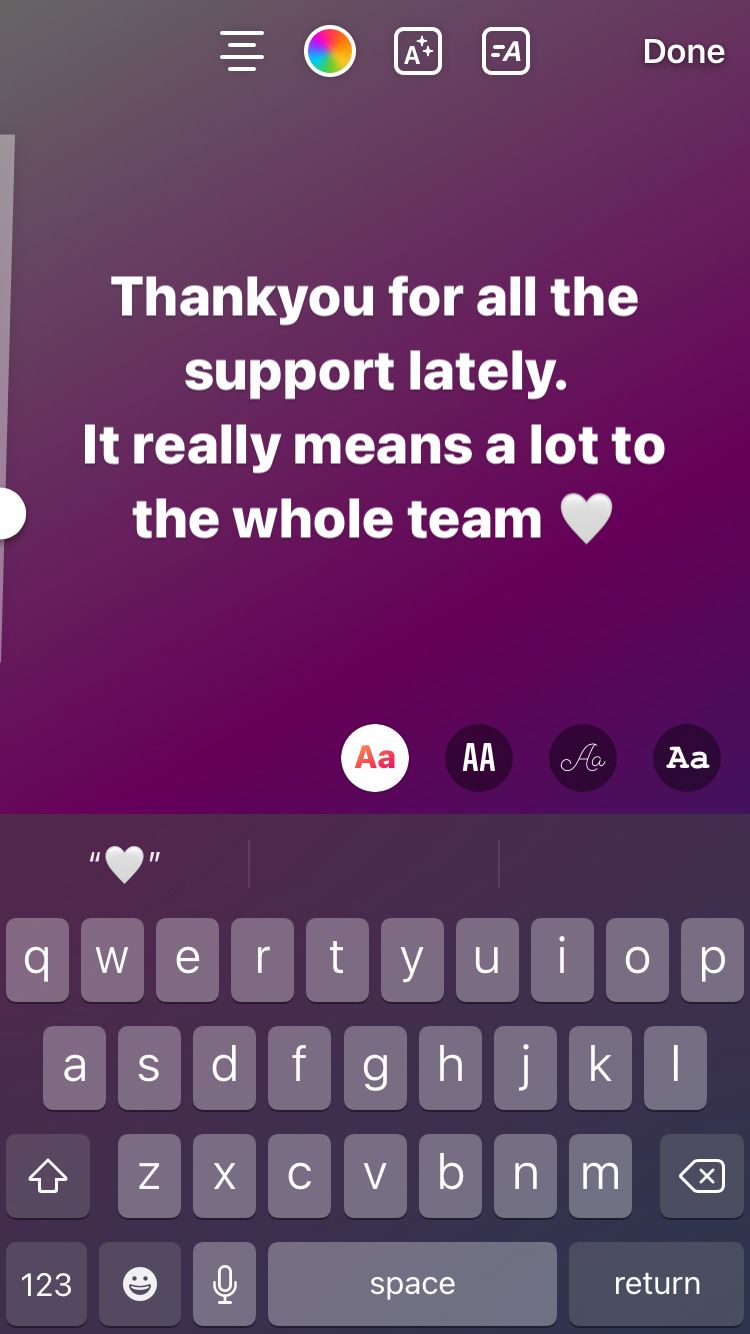
Task: Enable the shift key
Action: coord(48,1176)
